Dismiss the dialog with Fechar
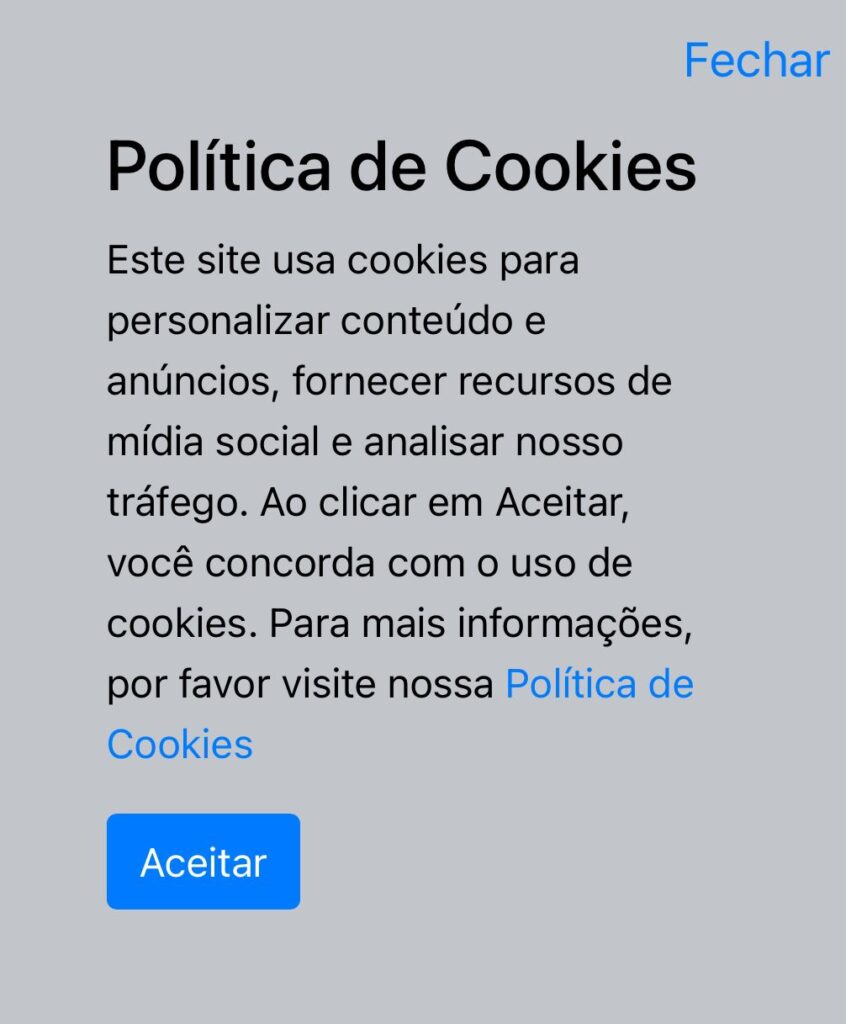This screenshot has height=1024, width=846. click(756, 61)
